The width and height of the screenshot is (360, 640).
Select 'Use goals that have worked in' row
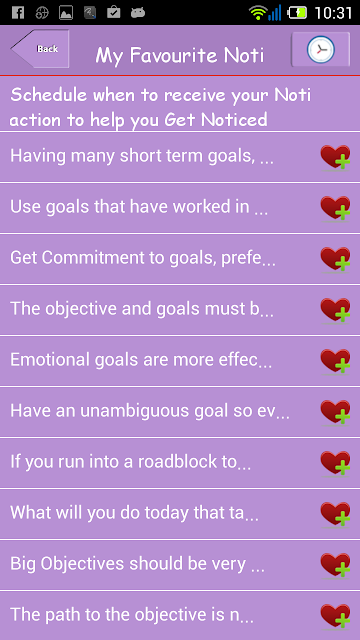click(x=180, y=208)
